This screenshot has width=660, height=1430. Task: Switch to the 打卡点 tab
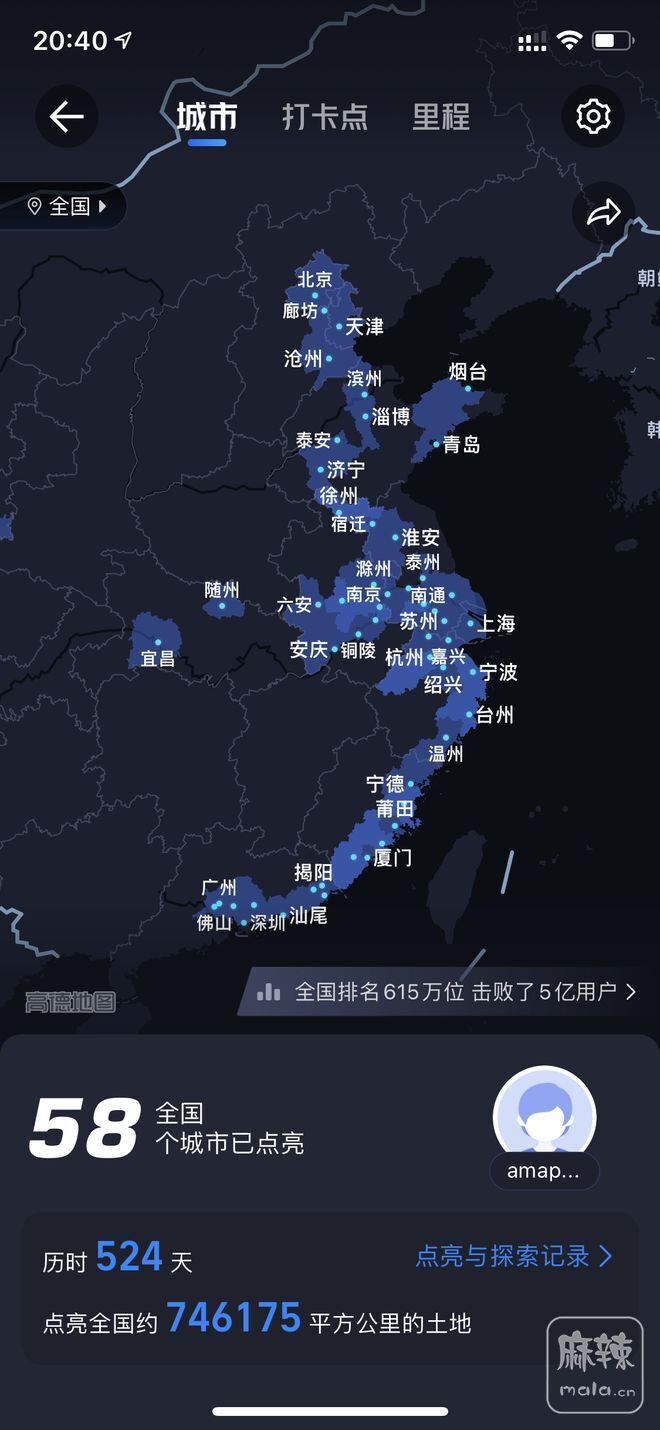tap(325, 117)
